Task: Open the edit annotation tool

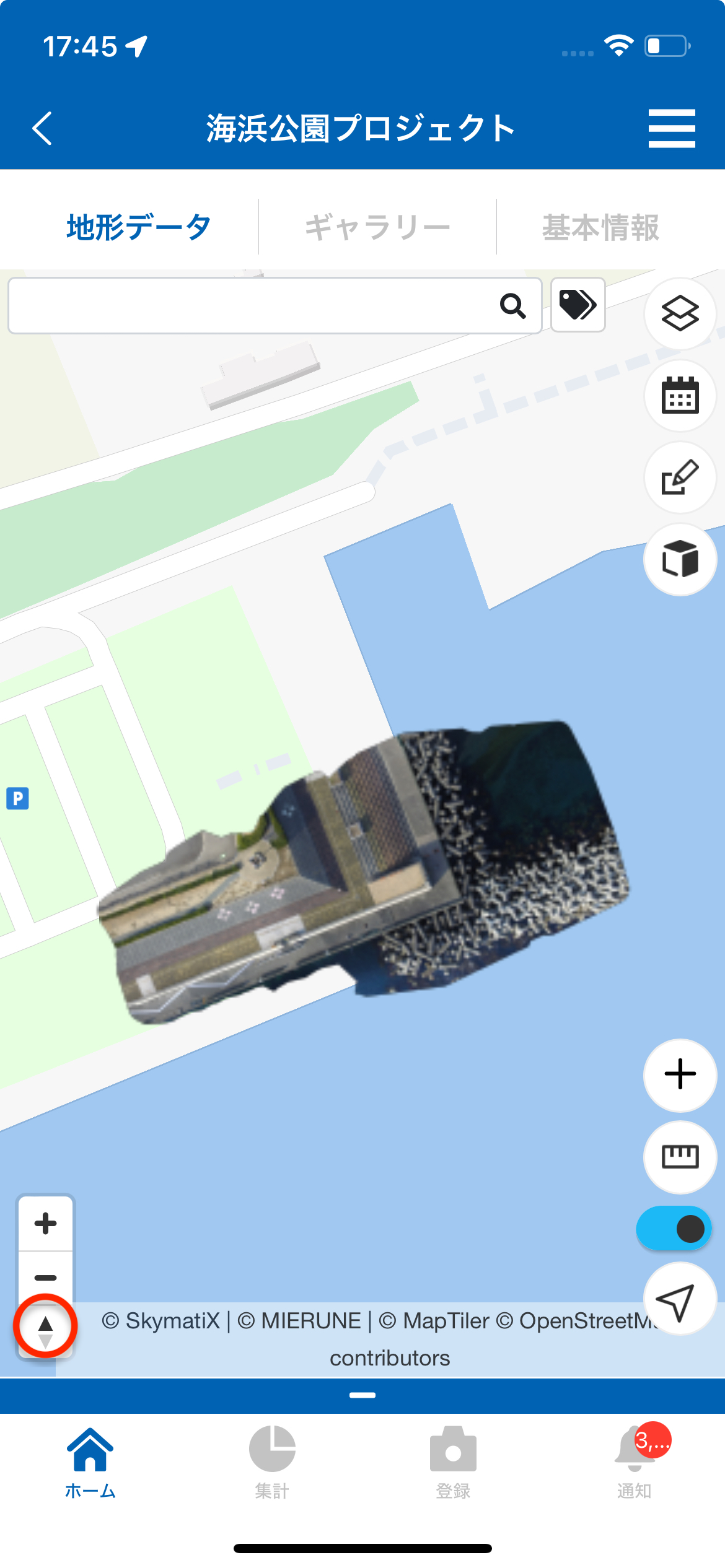Action: point(680,477)
